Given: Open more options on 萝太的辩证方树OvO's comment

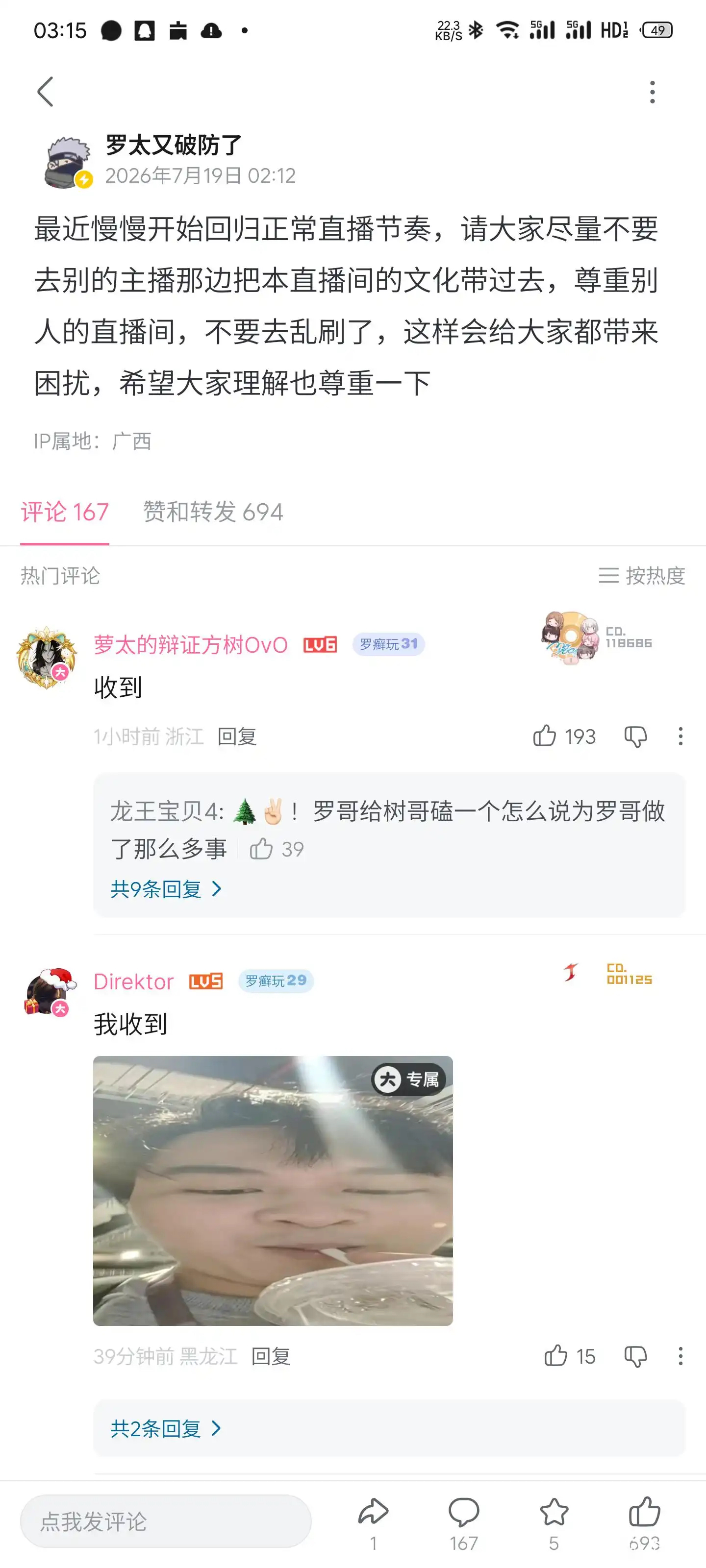Looking at the screenshot, I should click(681, 736).
